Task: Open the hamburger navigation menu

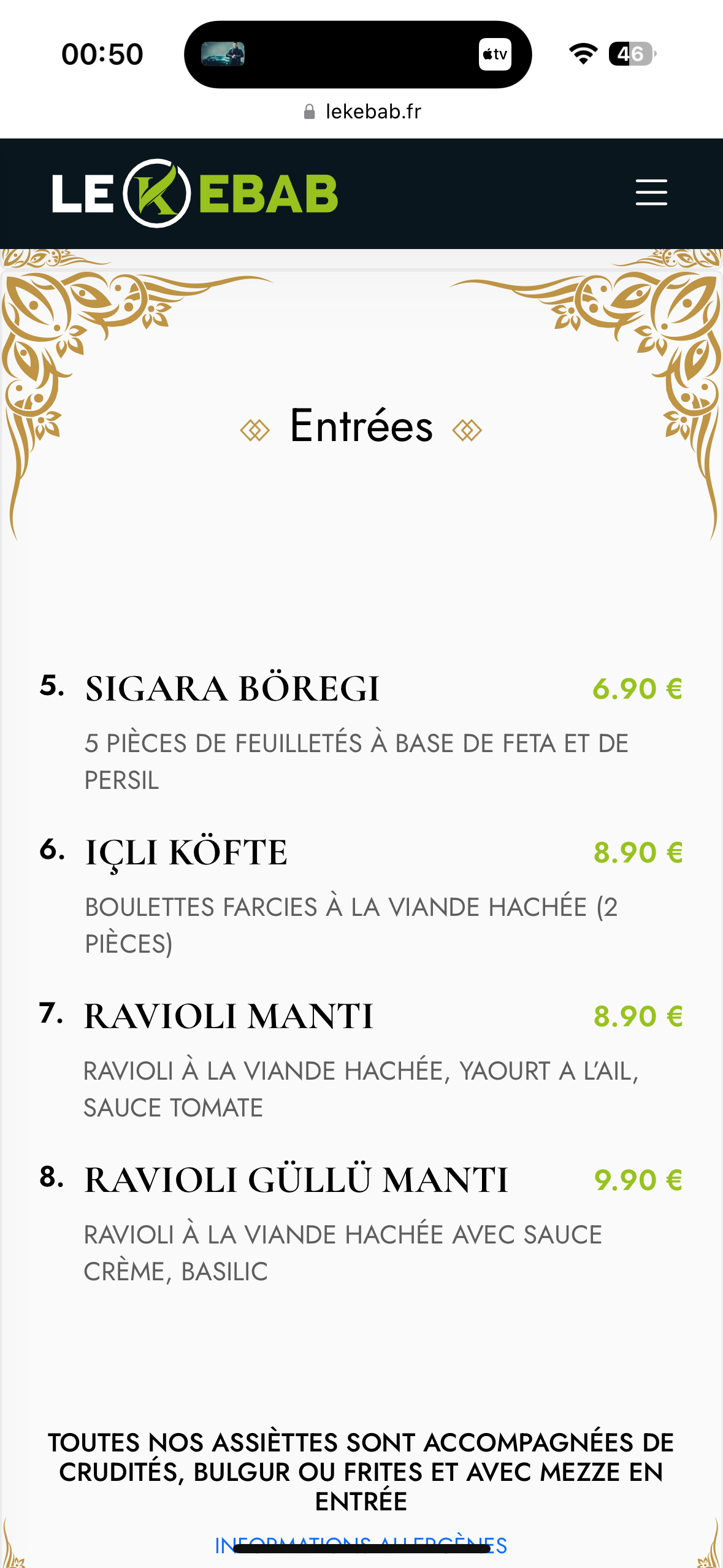Action: (651, 193)
